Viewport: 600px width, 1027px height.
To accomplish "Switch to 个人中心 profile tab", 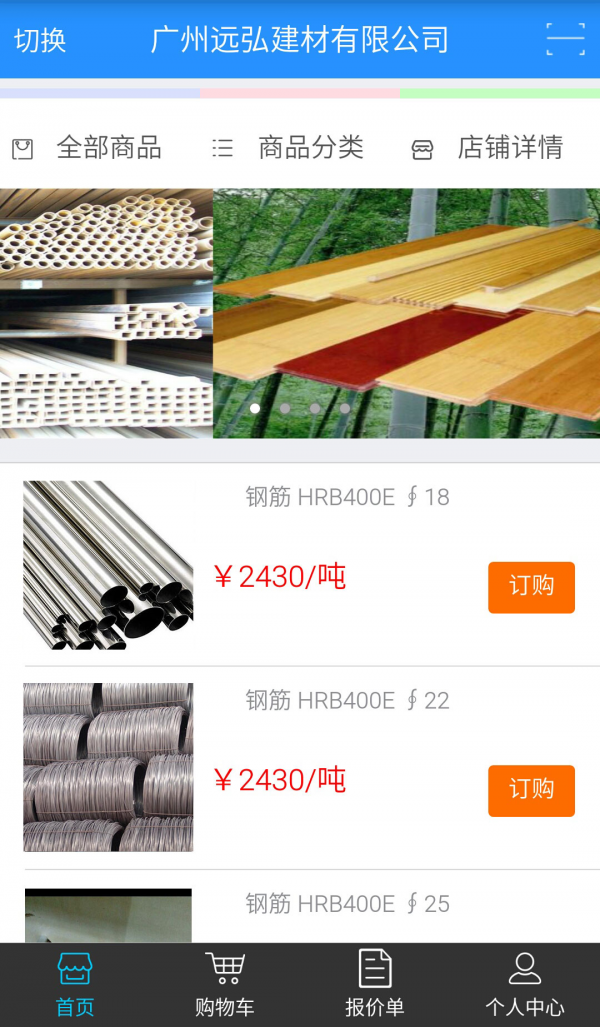I will tap(525, 984).
